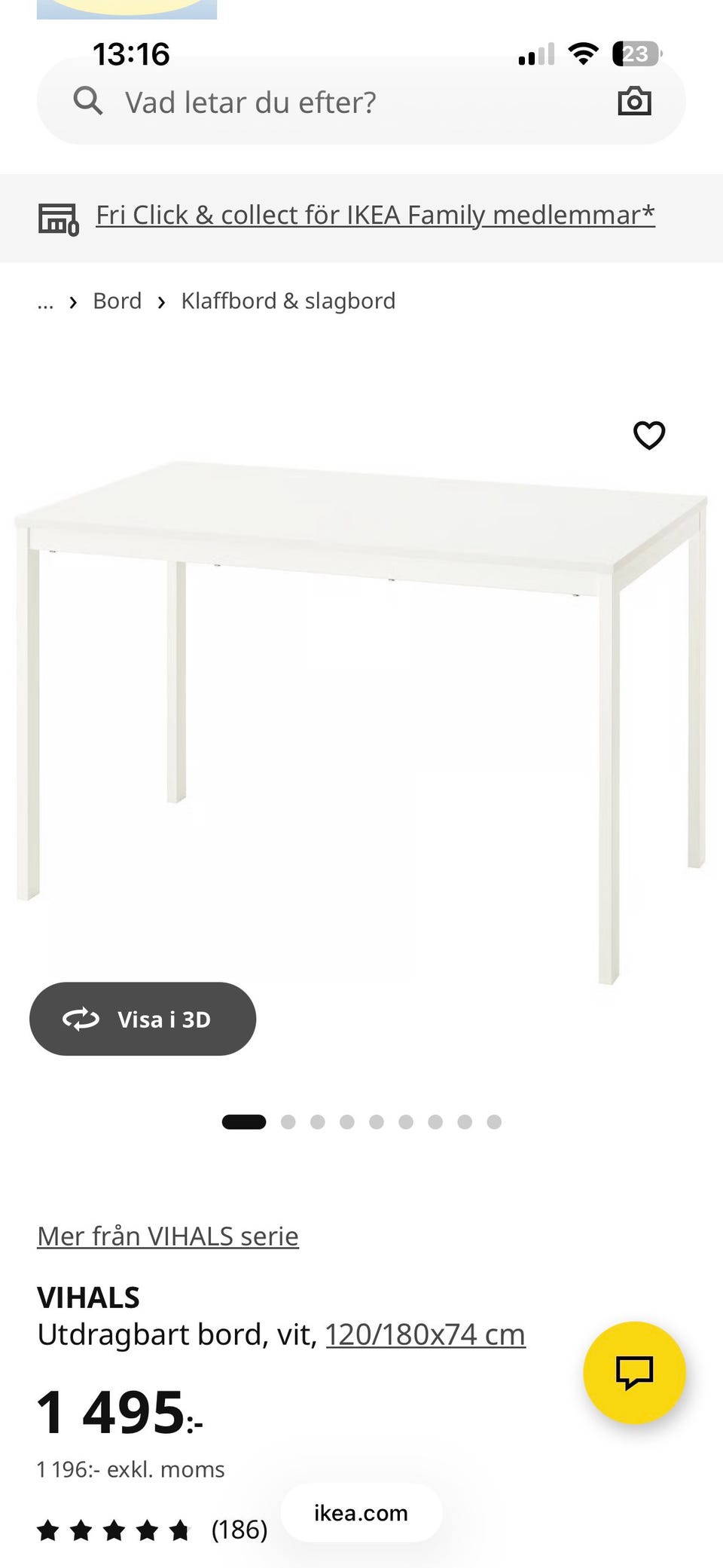Open Mer från VIHALS serie link

click(x=168, y=1236)
